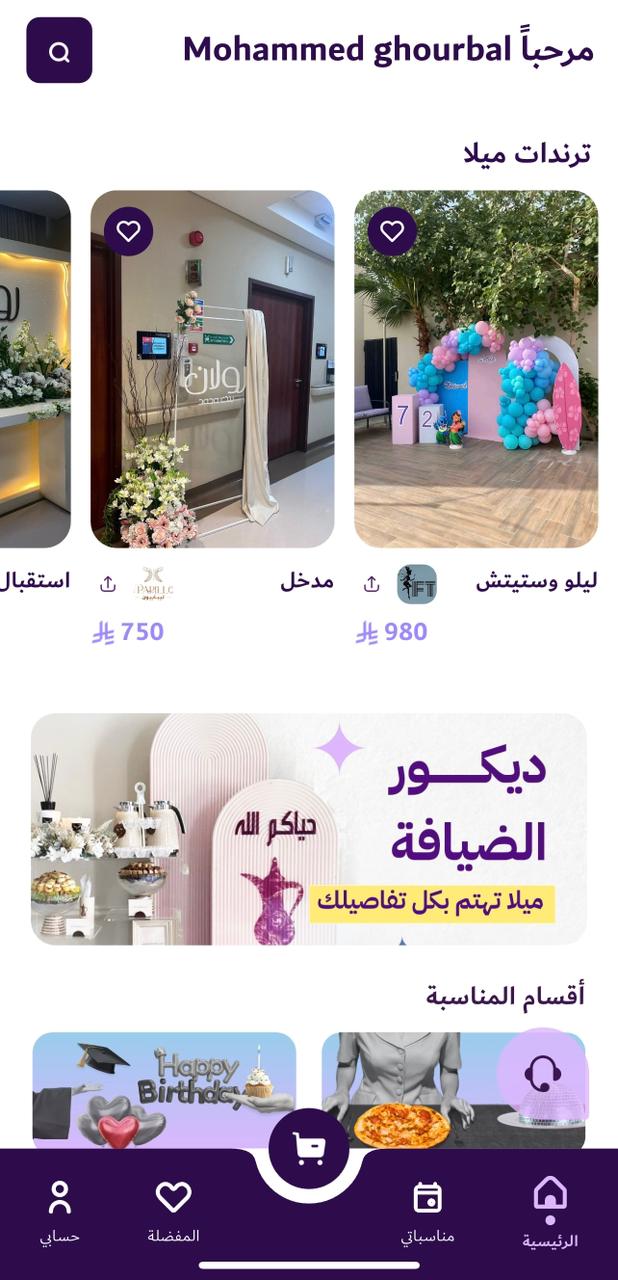Screen dimensions: 618x1280
Task: Open the shopping cart
Action: point(309,1150)
